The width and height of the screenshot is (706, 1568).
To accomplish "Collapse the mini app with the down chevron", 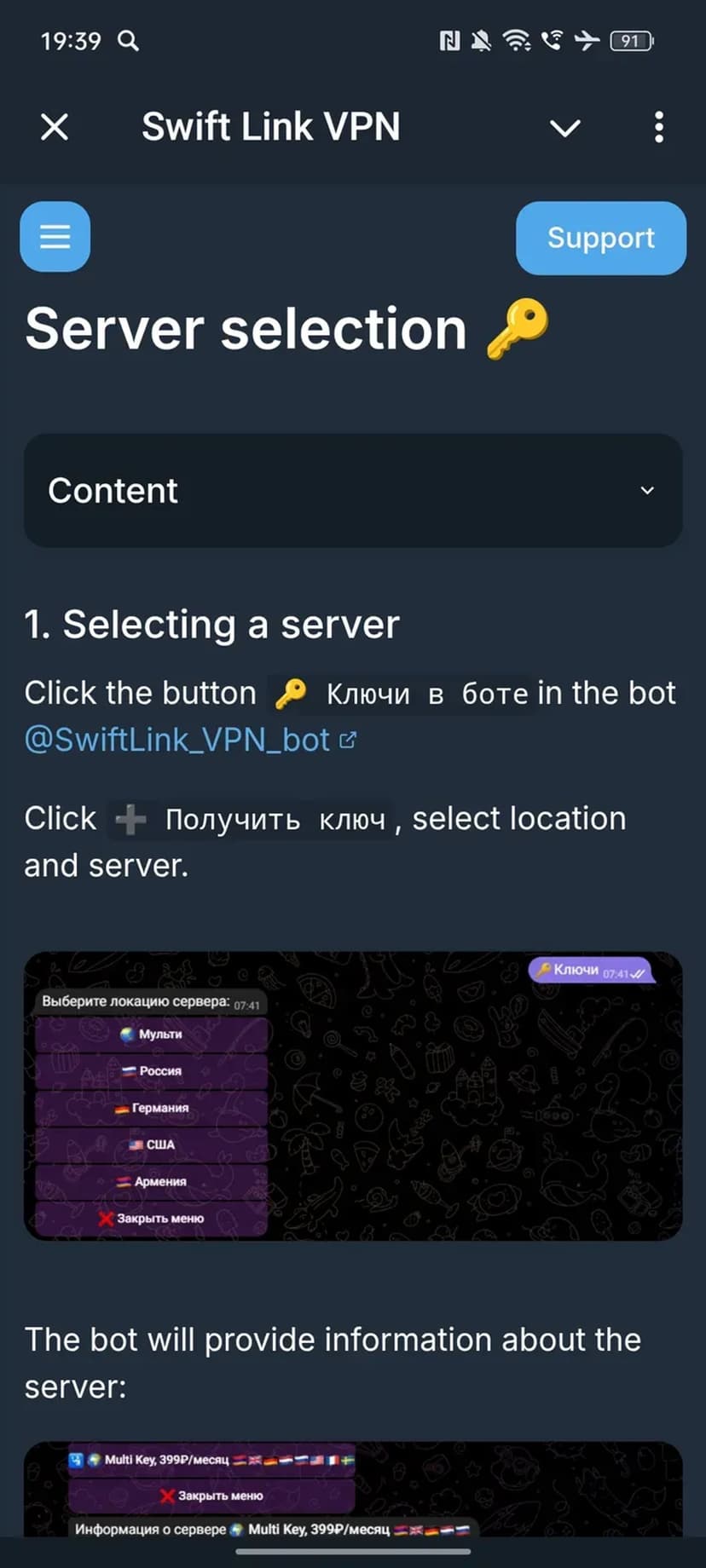I will click(x=564, y=128).
